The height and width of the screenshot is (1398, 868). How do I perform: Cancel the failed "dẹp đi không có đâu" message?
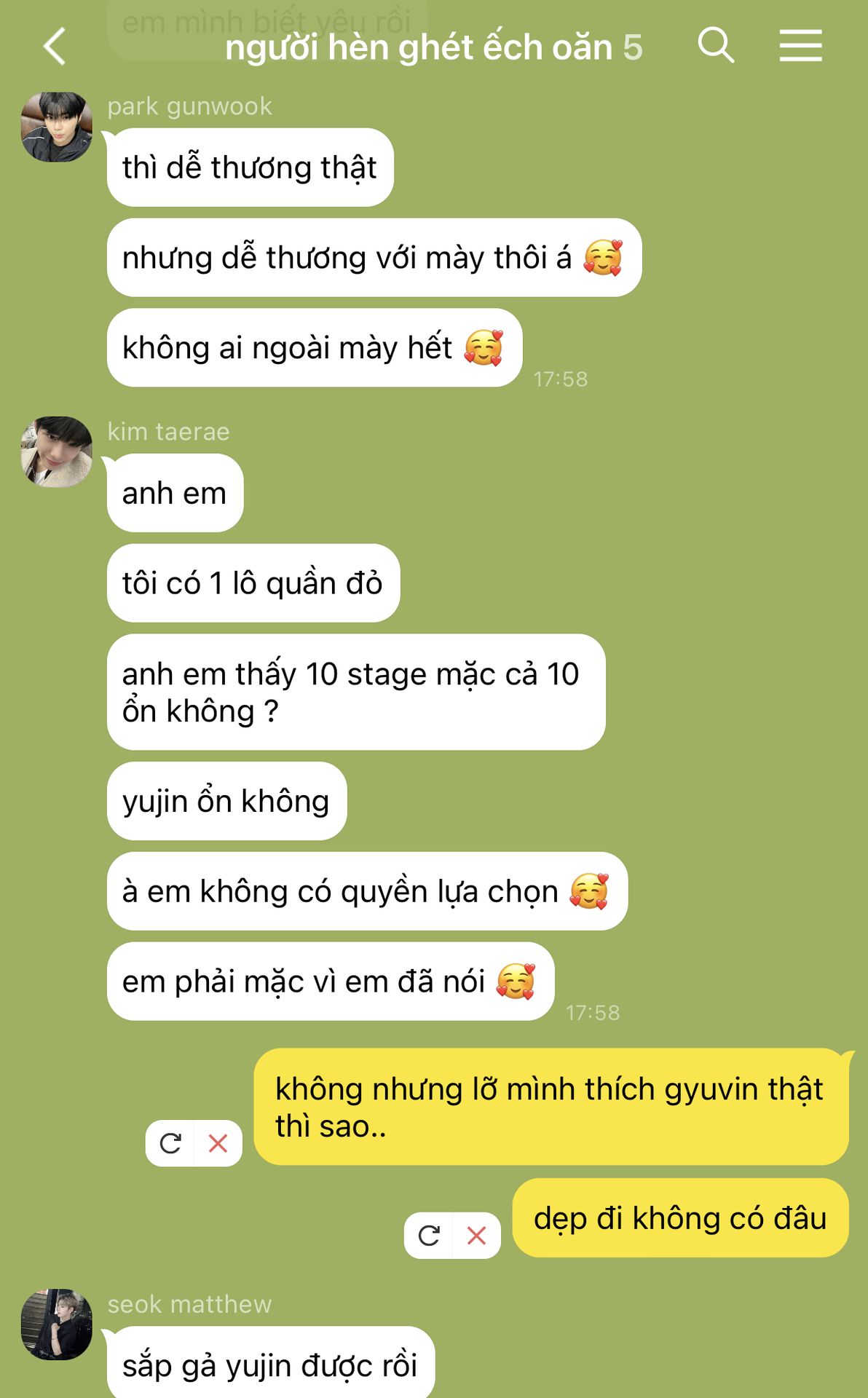(476, 1236)
